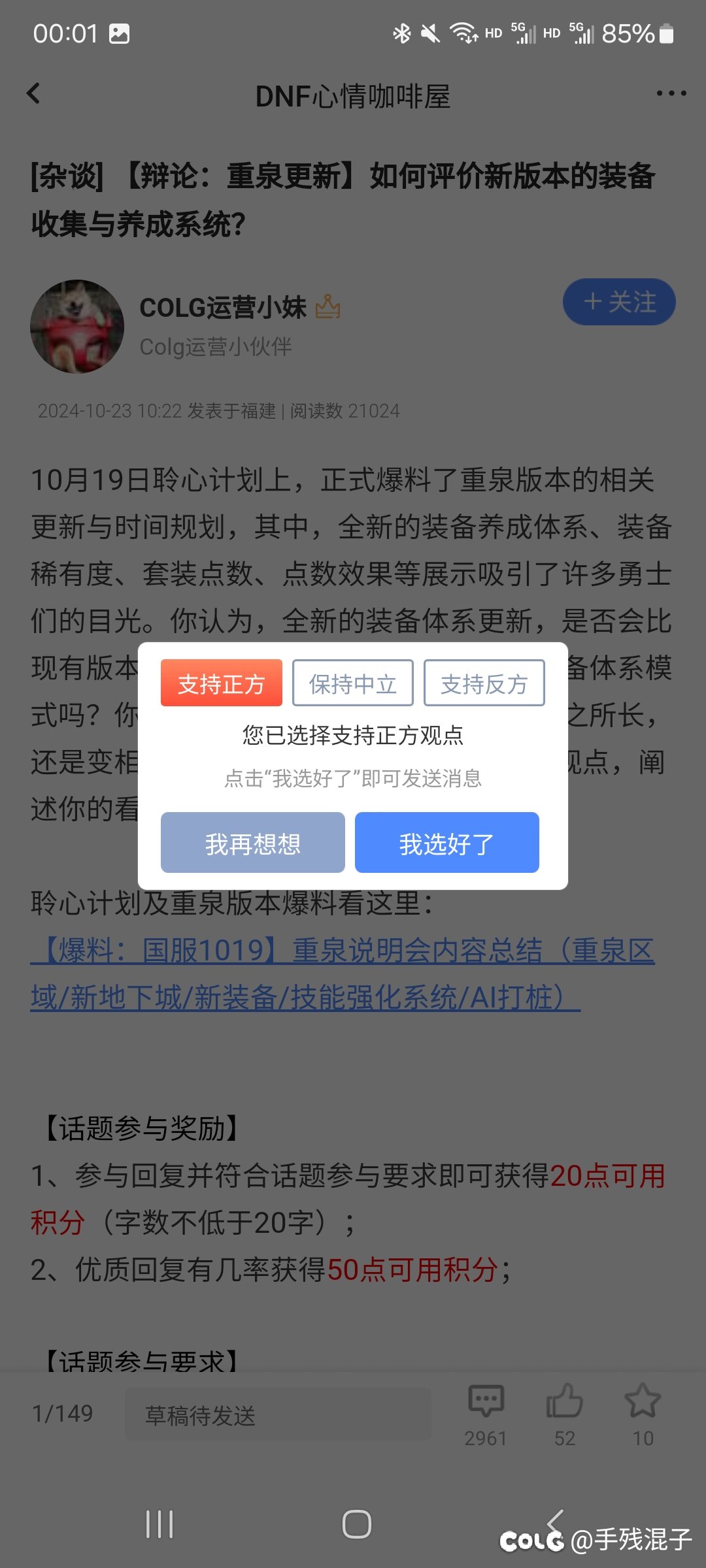This screenshot has height=1568, width=706.
Task: Choose 保持中立 stance option
Action: (x=352, y=683)
